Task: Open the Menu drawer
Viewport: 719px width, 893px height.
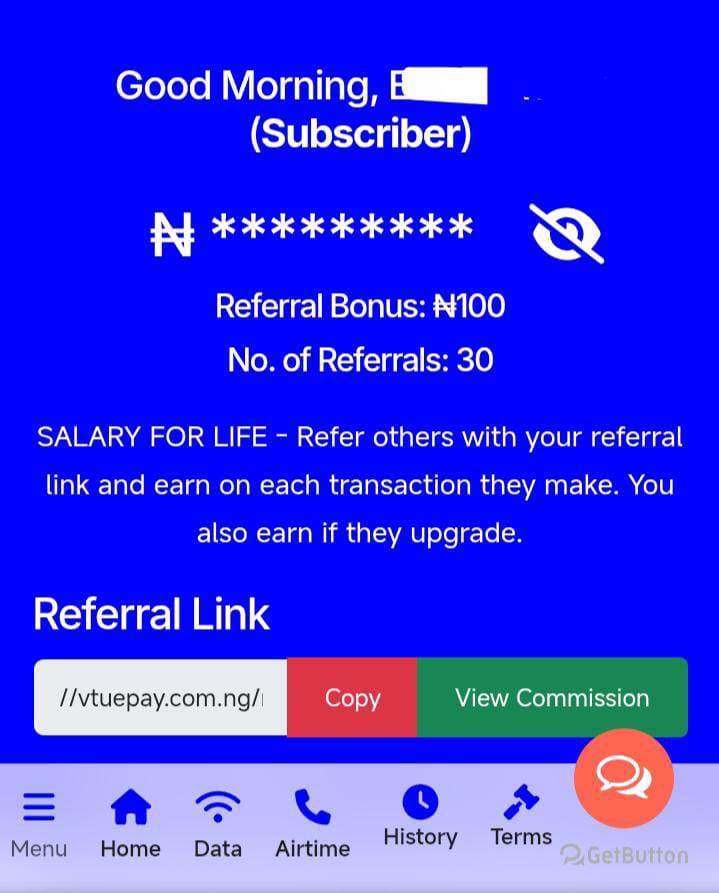Action: (x=39, y=824)
